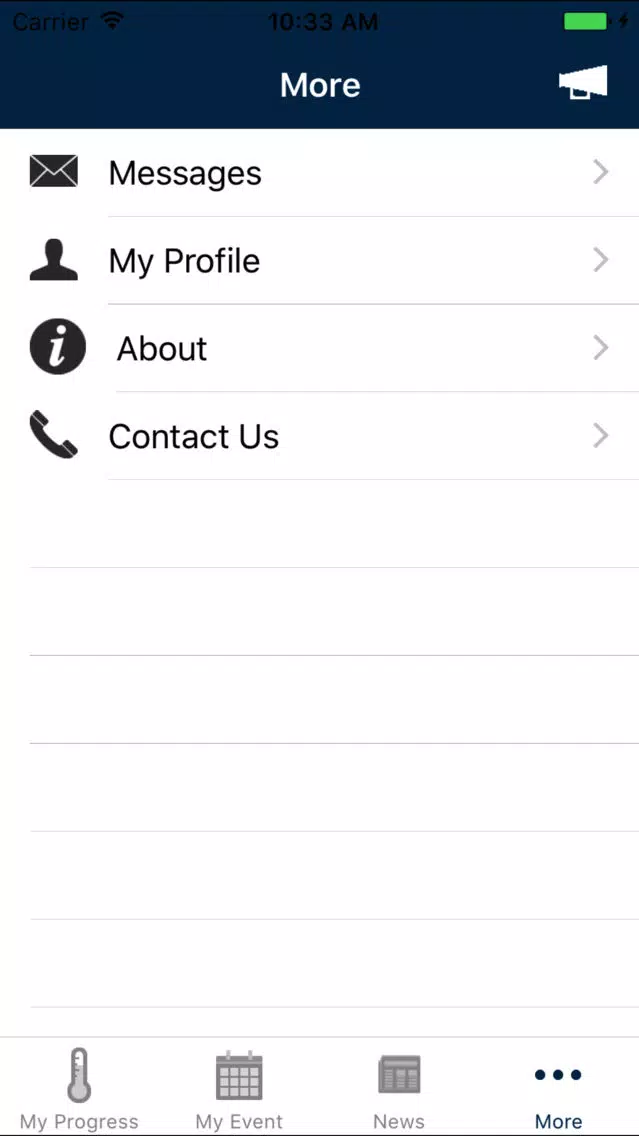Screen dimensions: 639x1136
Task: Open the megaphone announcements icon
Action: (582, 83)
